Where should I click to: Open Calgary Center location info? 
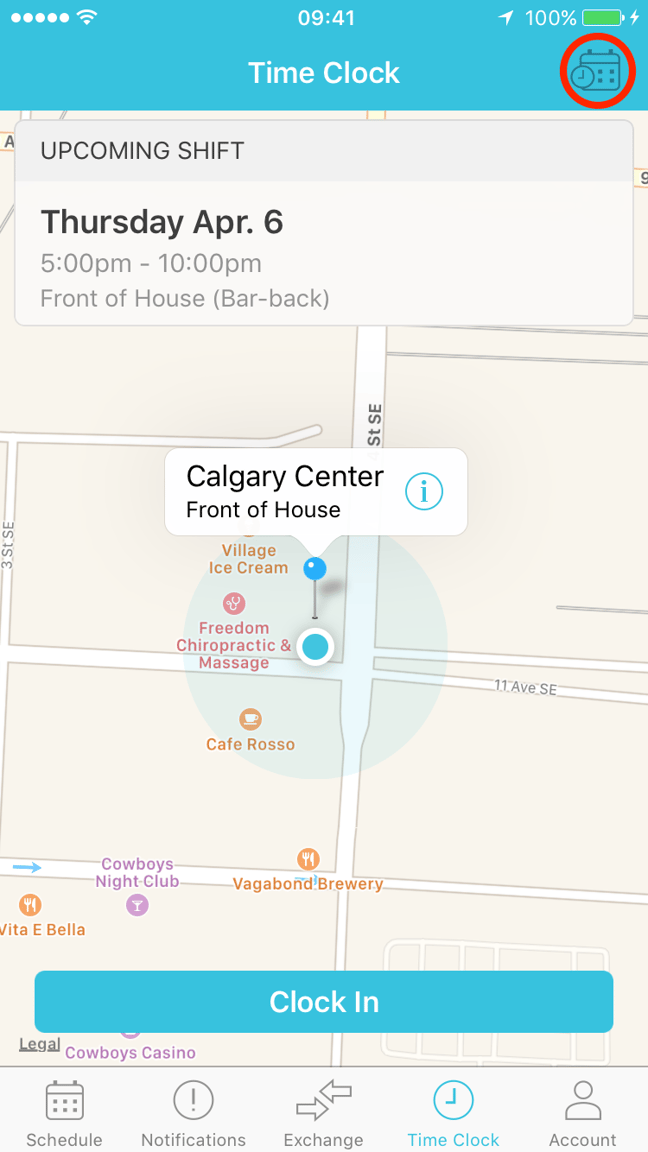[x=424, y=492]
